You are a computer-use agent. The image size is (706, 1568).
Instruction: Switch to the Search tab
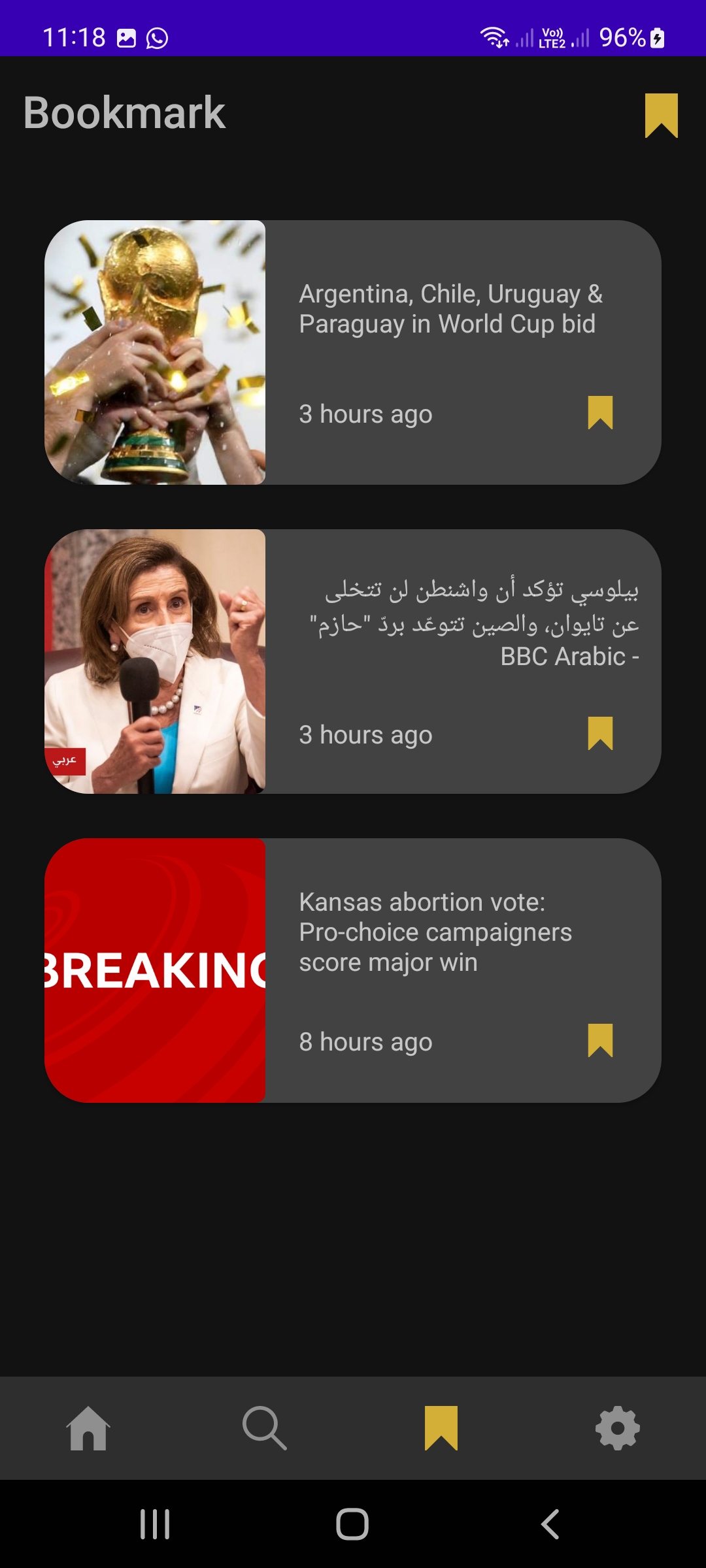pos(265,1428)
